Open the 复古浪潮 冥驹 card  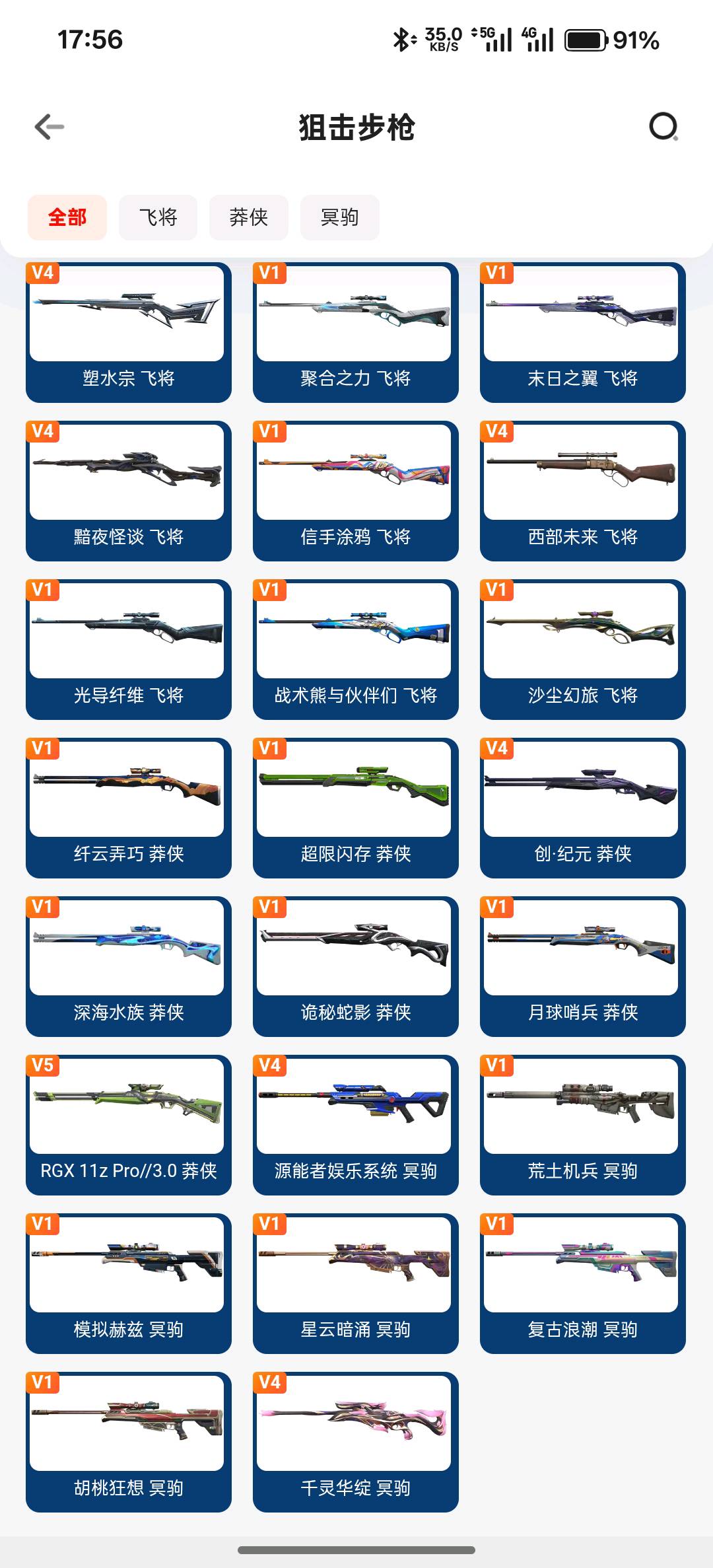pos(582,1283)
